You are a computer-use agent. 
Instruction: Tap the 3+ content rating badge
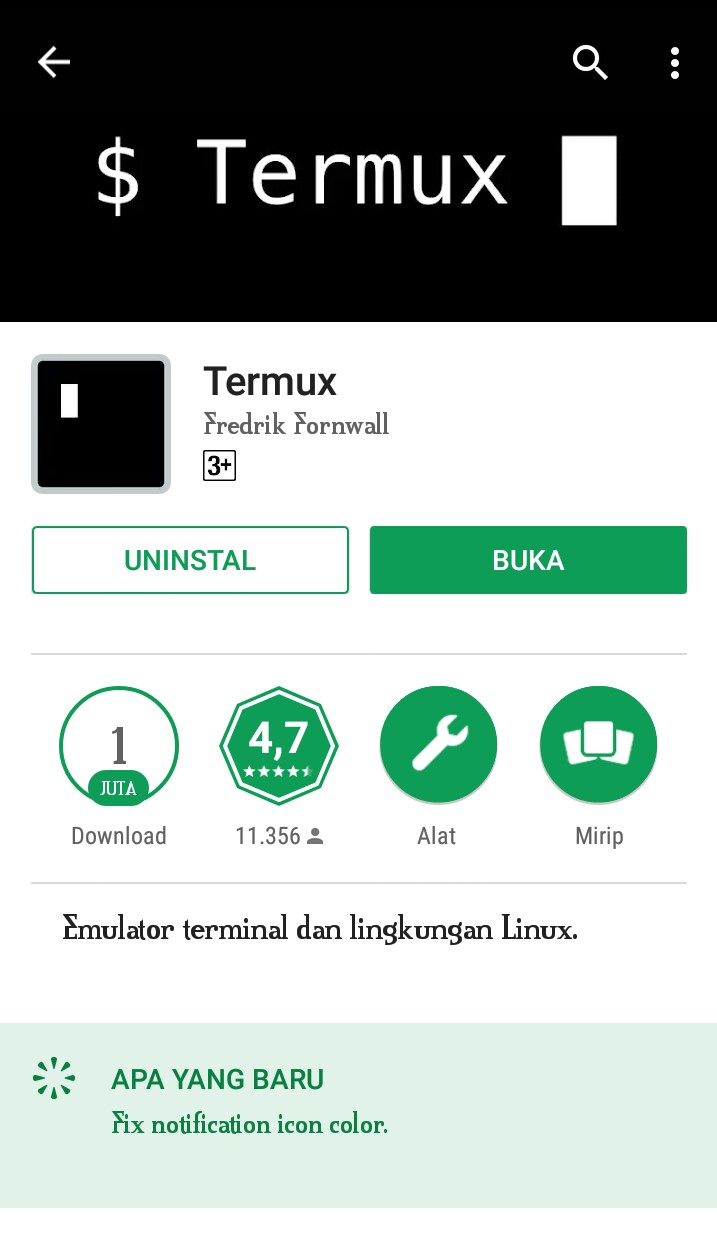219,466
